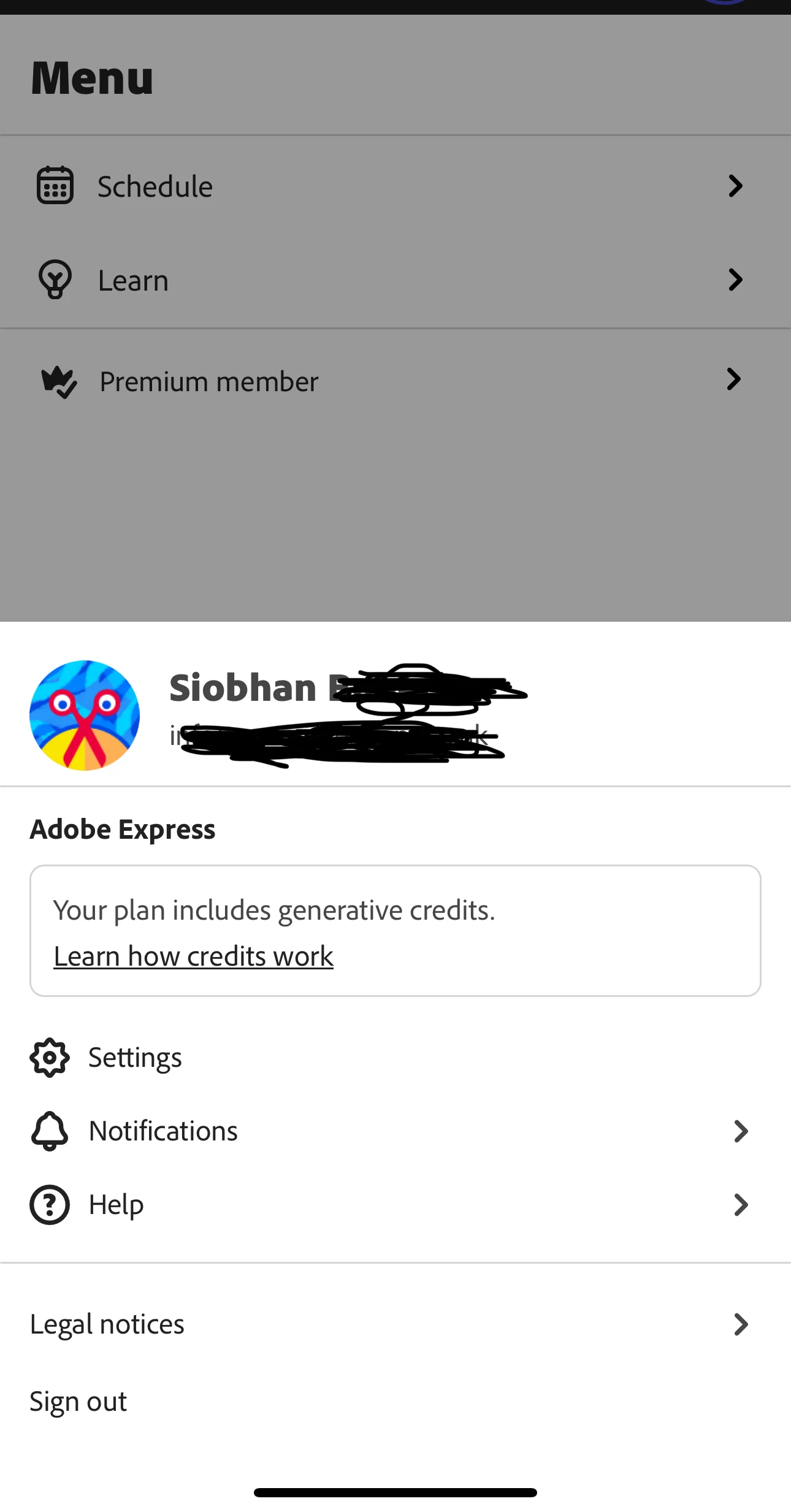Open Settings
Viewport: 791px width, 1512px height.
coord(135,1058)
